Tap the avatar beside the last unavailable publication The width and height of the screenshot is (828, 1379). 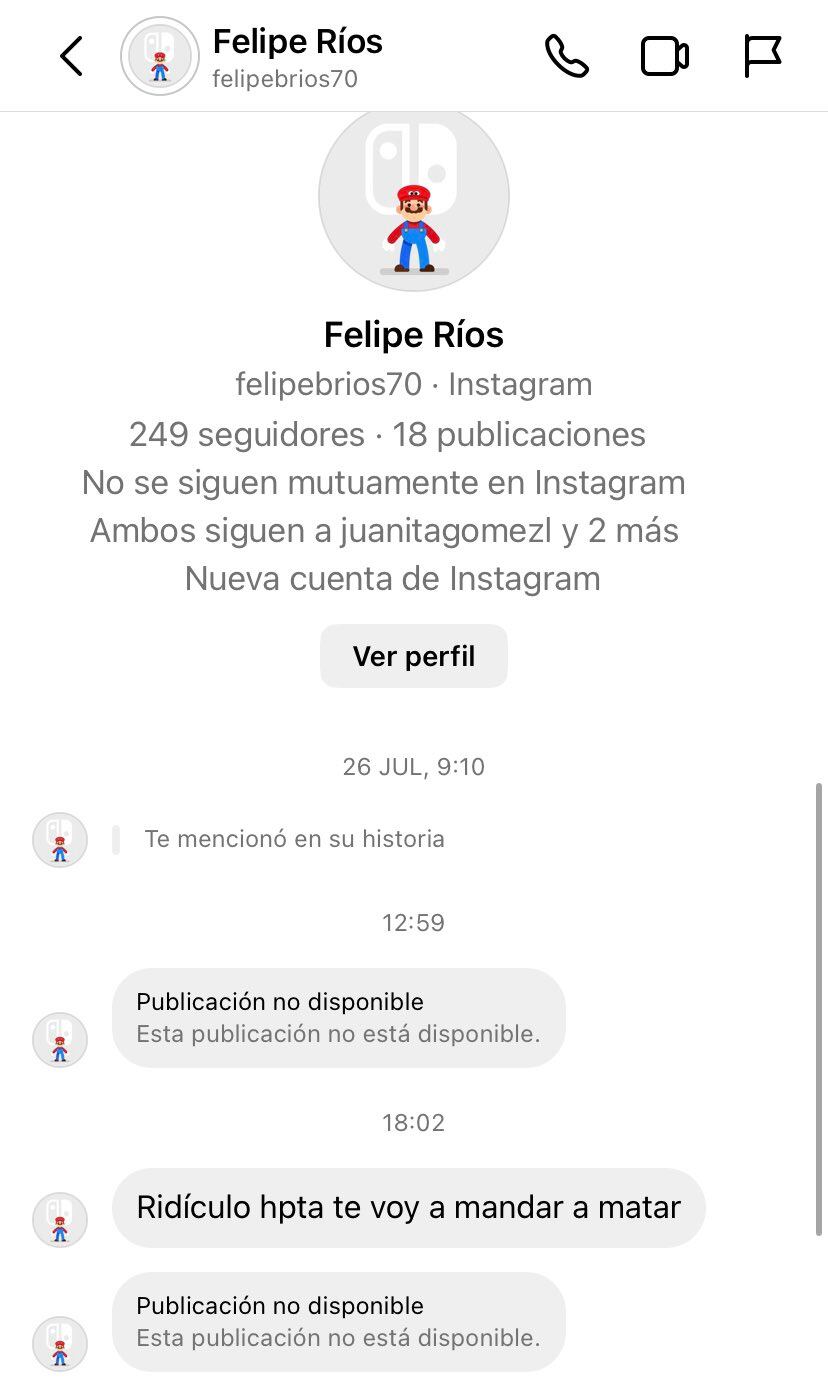(59, 1344)
